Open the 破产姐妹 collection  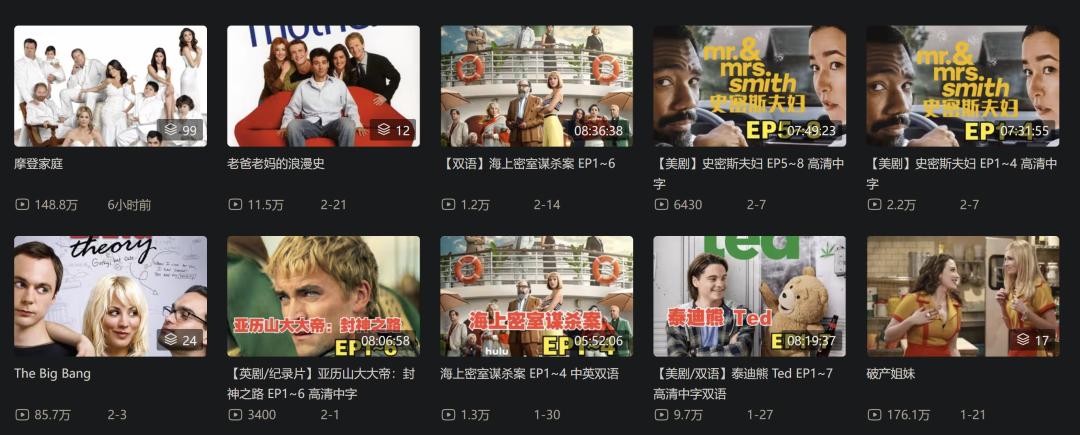962,296
